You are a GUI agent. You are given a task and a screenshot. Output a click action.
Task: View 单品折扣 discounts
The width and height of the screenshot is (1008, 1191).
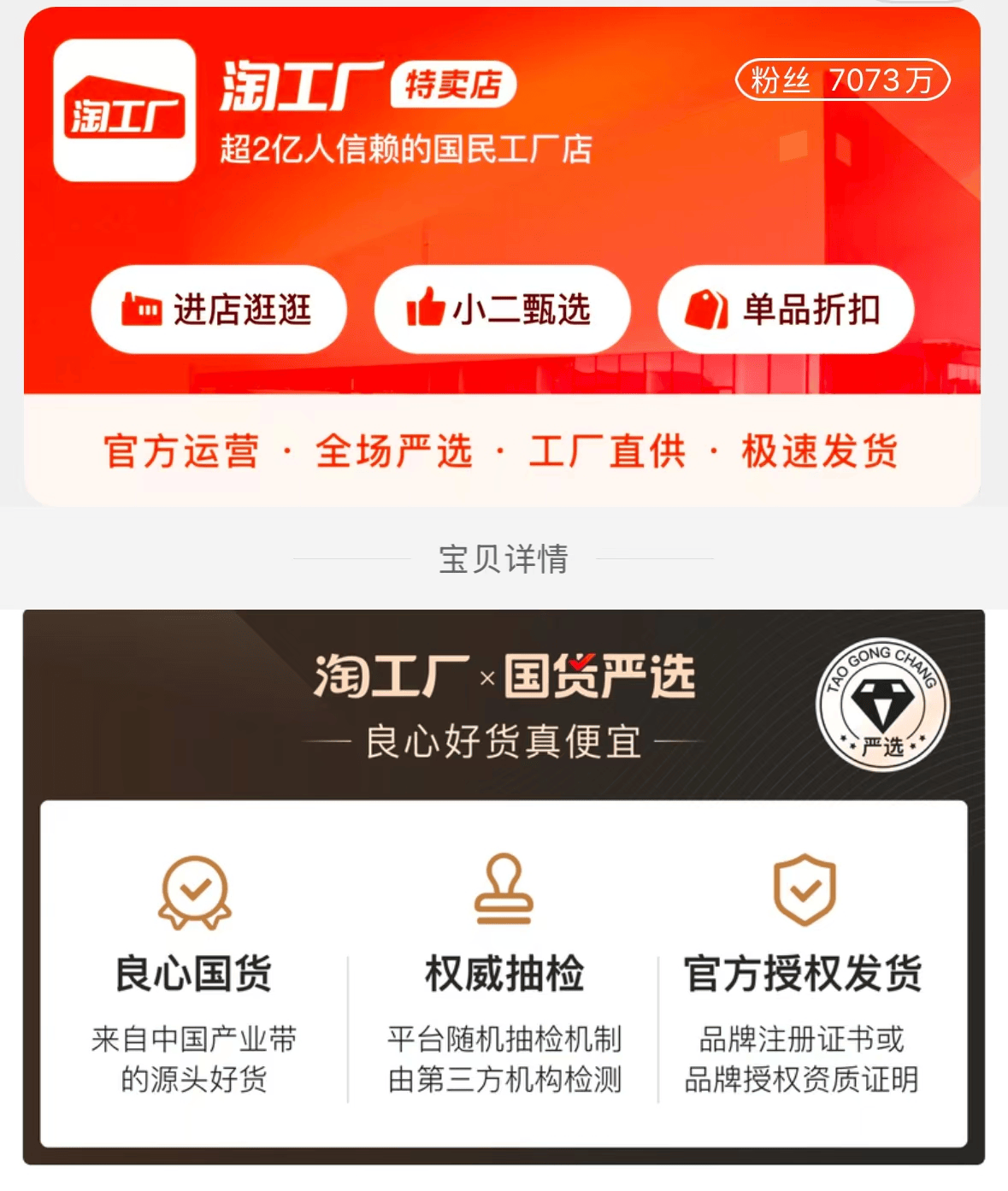pyautogui.click(x=785, y=310)
